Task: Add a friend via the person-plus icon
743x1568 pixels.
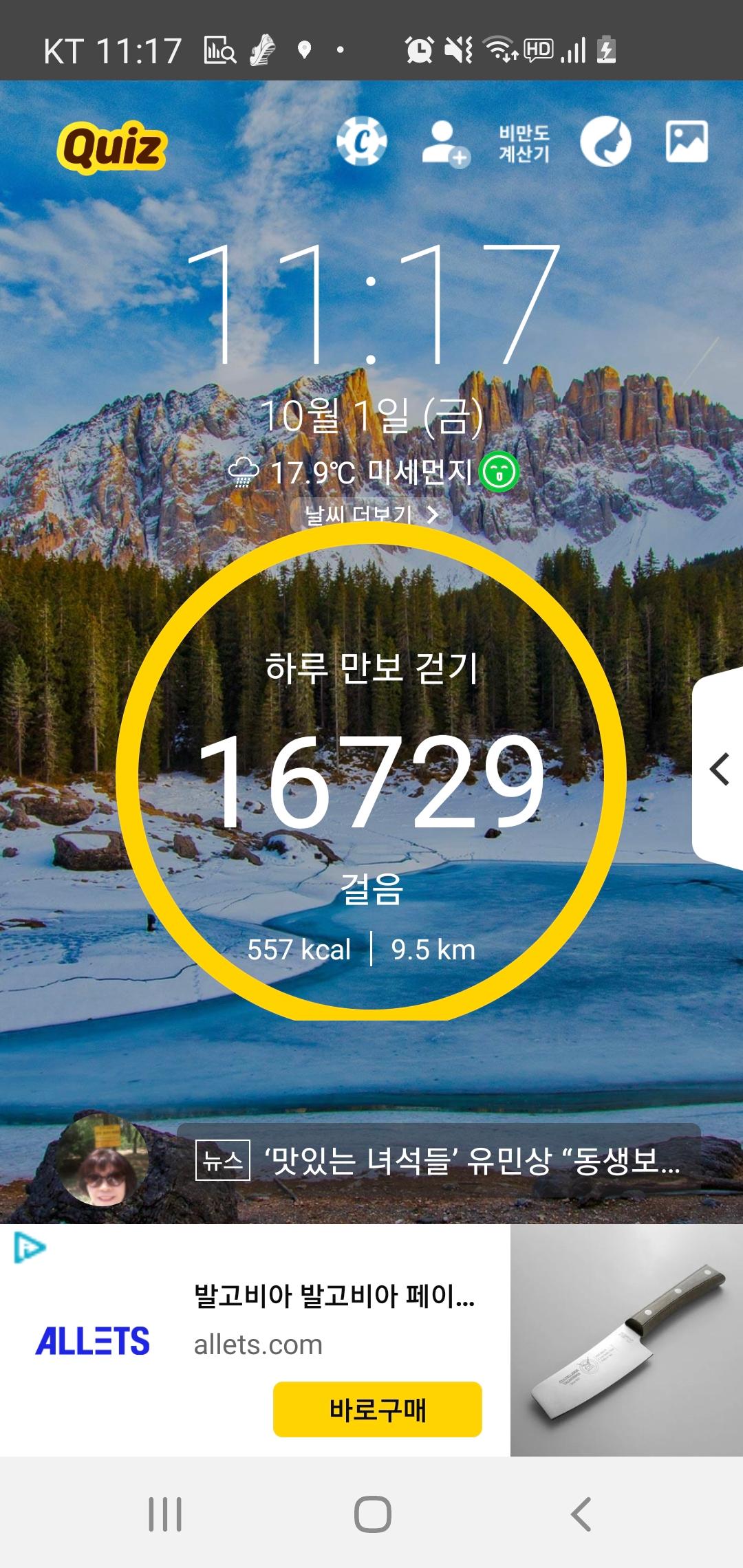Action: click(x=444, y=143)
